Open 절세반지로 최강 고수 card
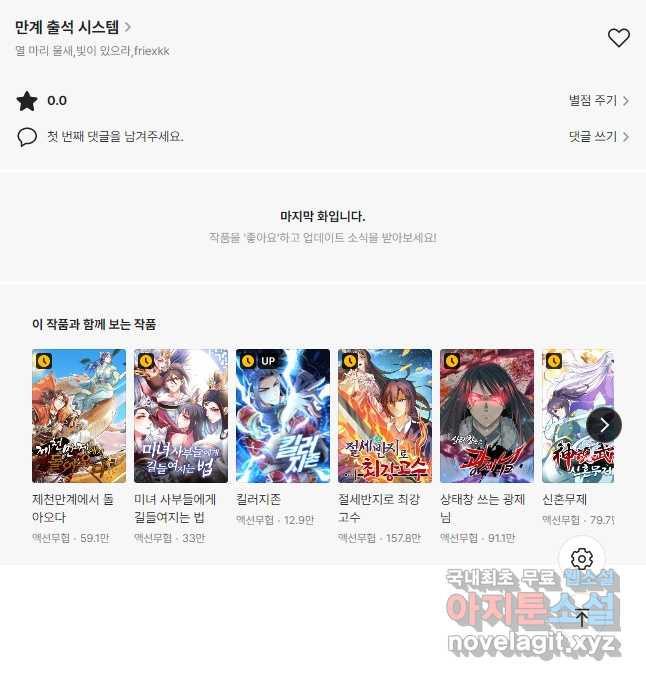The height and width of the screenshot is (681, 646). (385, 415)
